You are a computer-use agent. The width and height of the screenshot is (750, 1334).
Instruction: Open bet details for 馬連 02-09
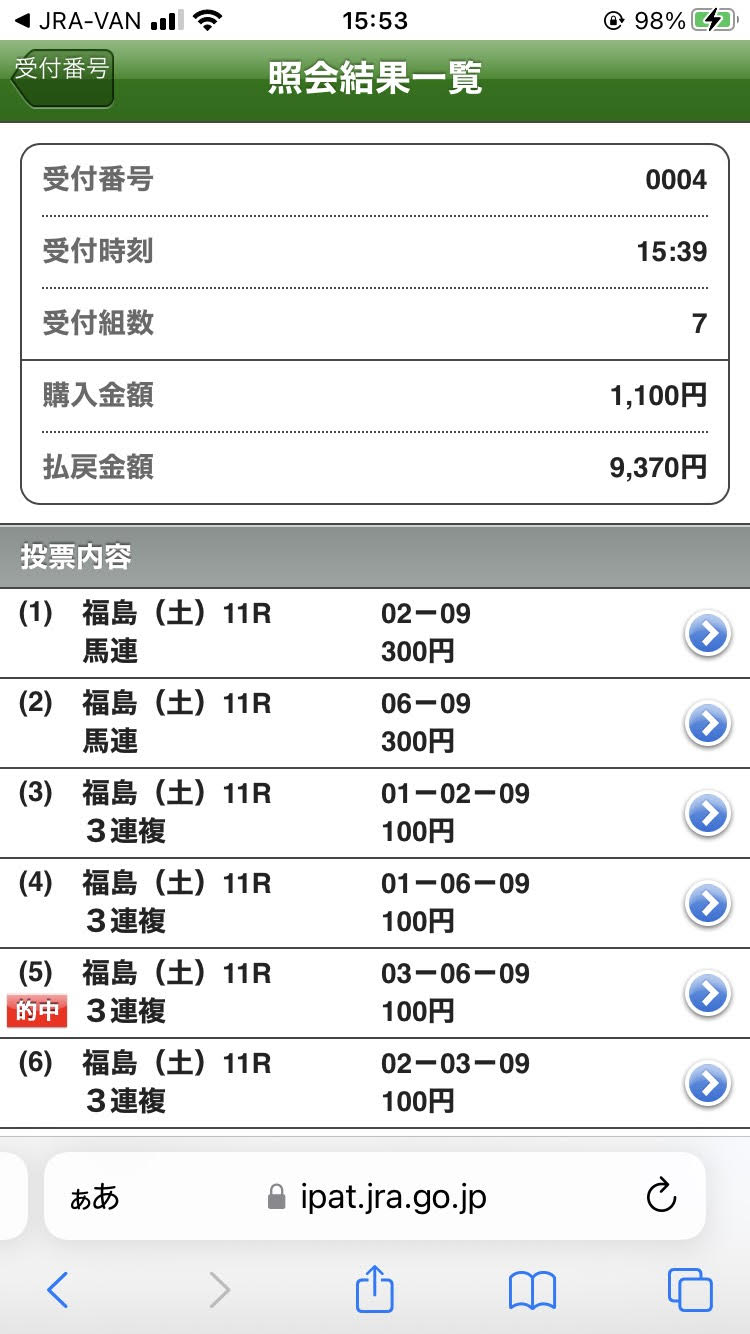point(708,634)
